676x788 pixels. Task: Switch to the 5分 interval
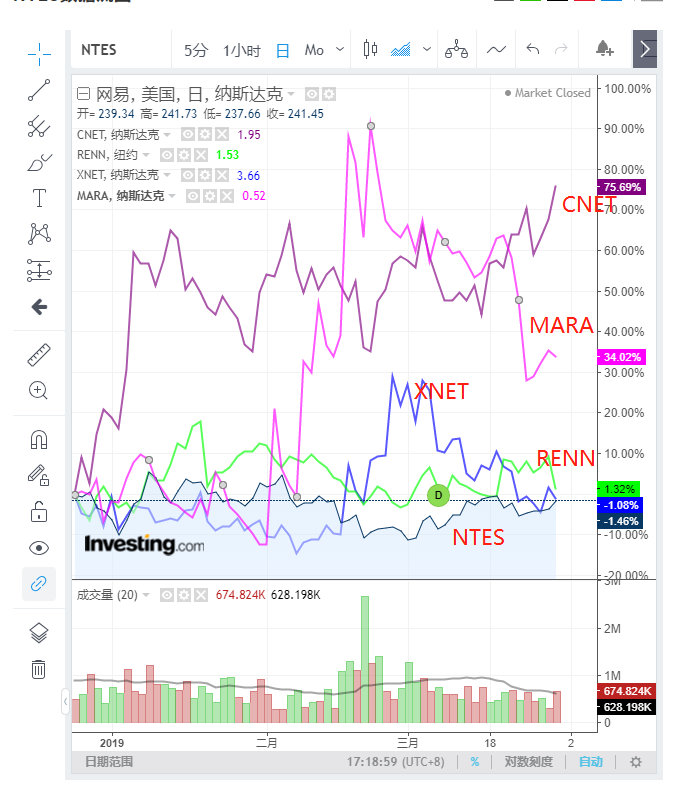196,50
